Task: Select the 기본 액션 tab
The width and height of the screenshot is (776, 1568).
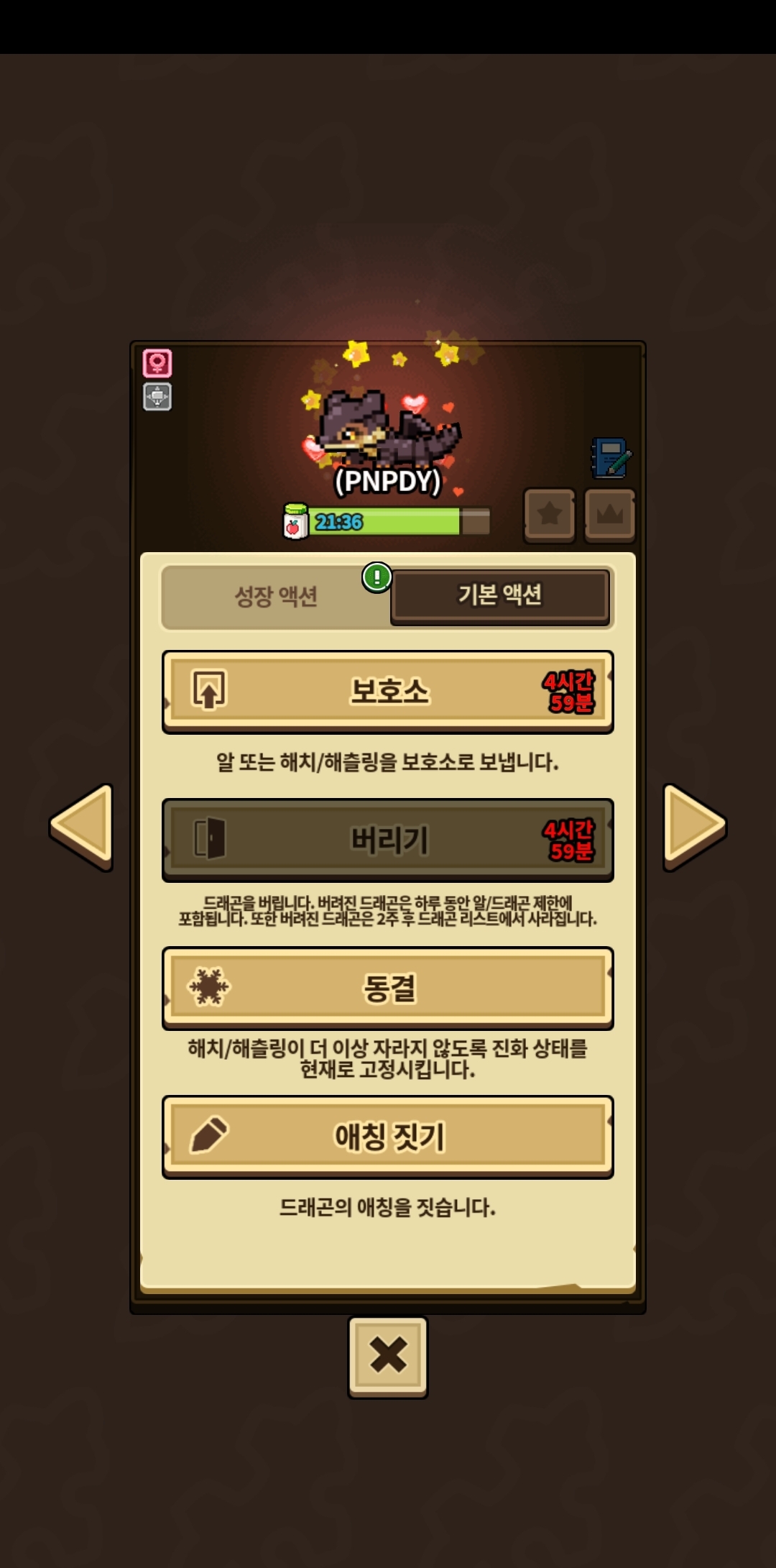Action: coord(500,595)
